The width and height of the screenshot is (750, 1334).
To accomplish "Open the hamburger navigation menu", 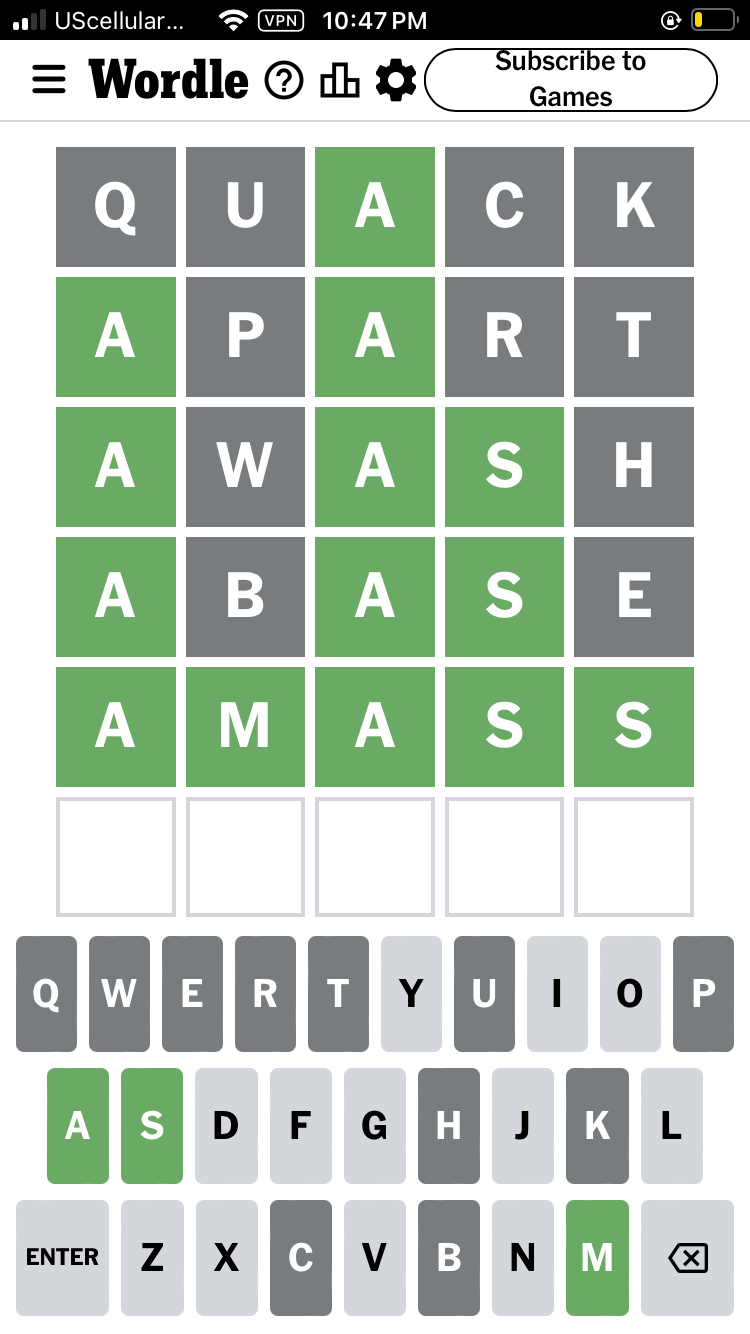I will 49,80.
